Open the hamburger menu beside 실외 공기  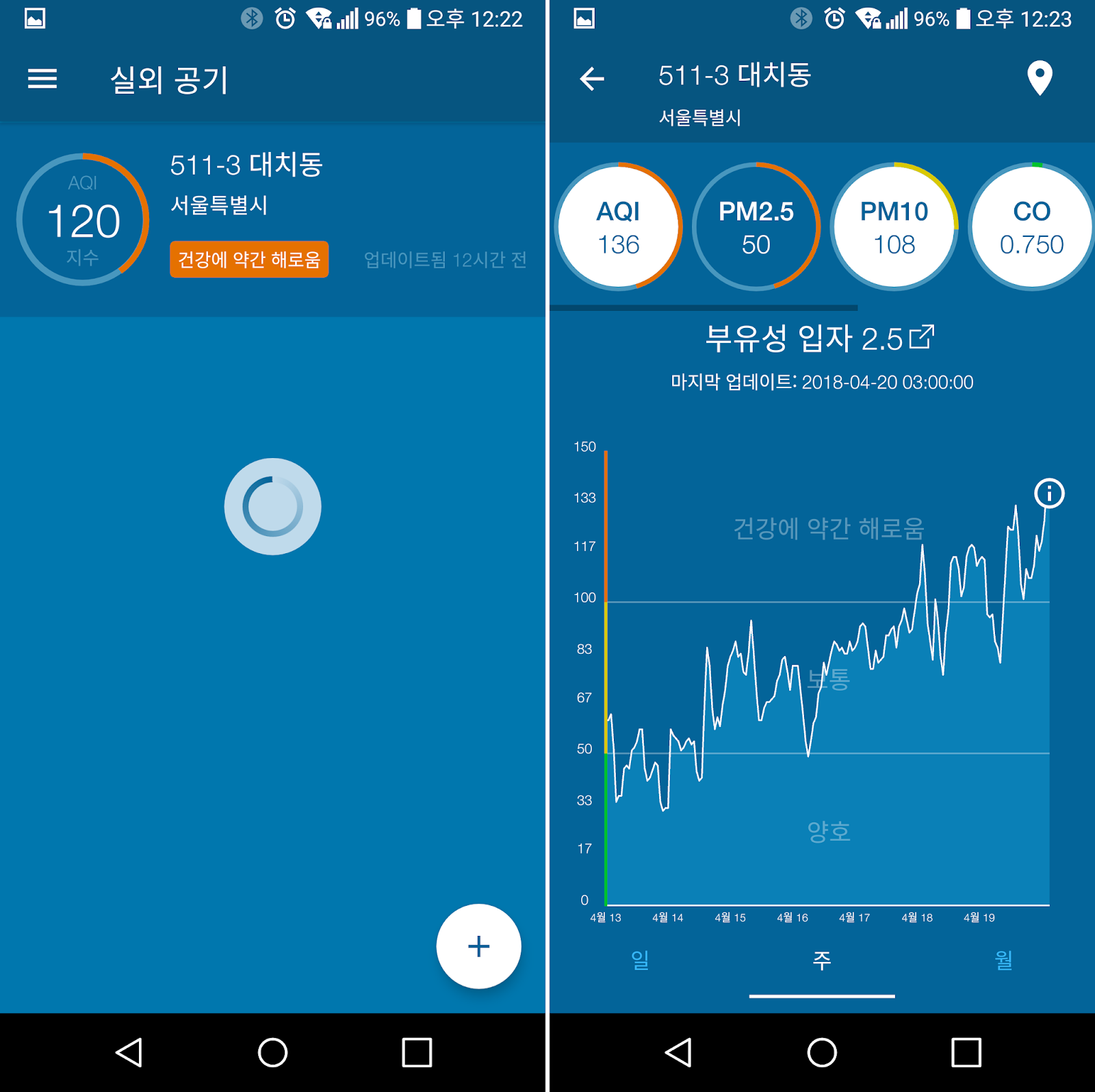(x=42, y=79)
